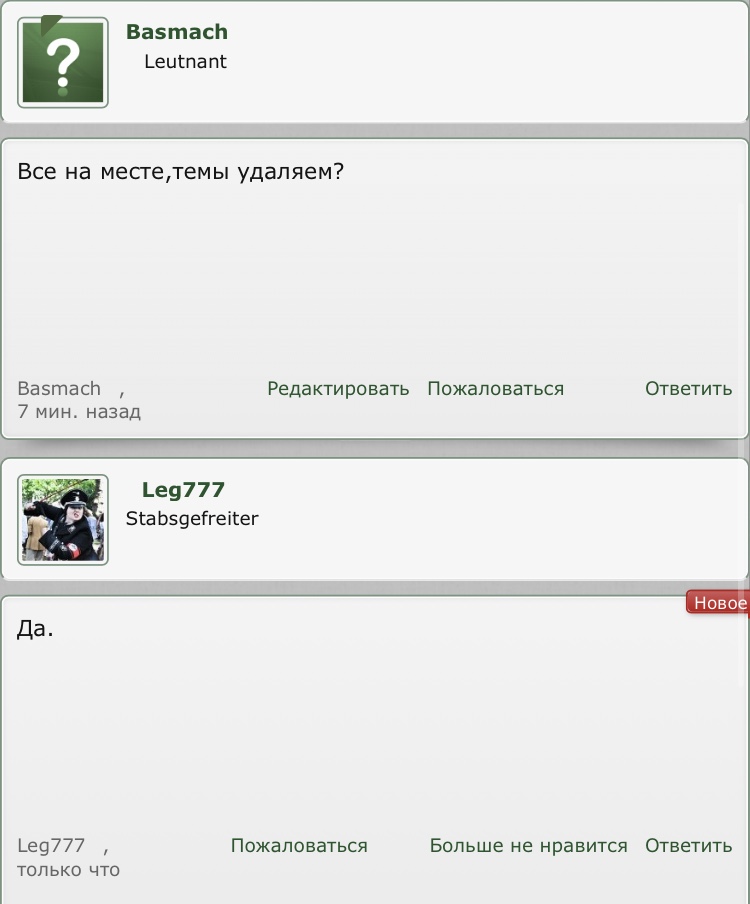Tap Ответить on Leg777's post
Viewport: 750px width, 904px height.
tap(688, 846)
